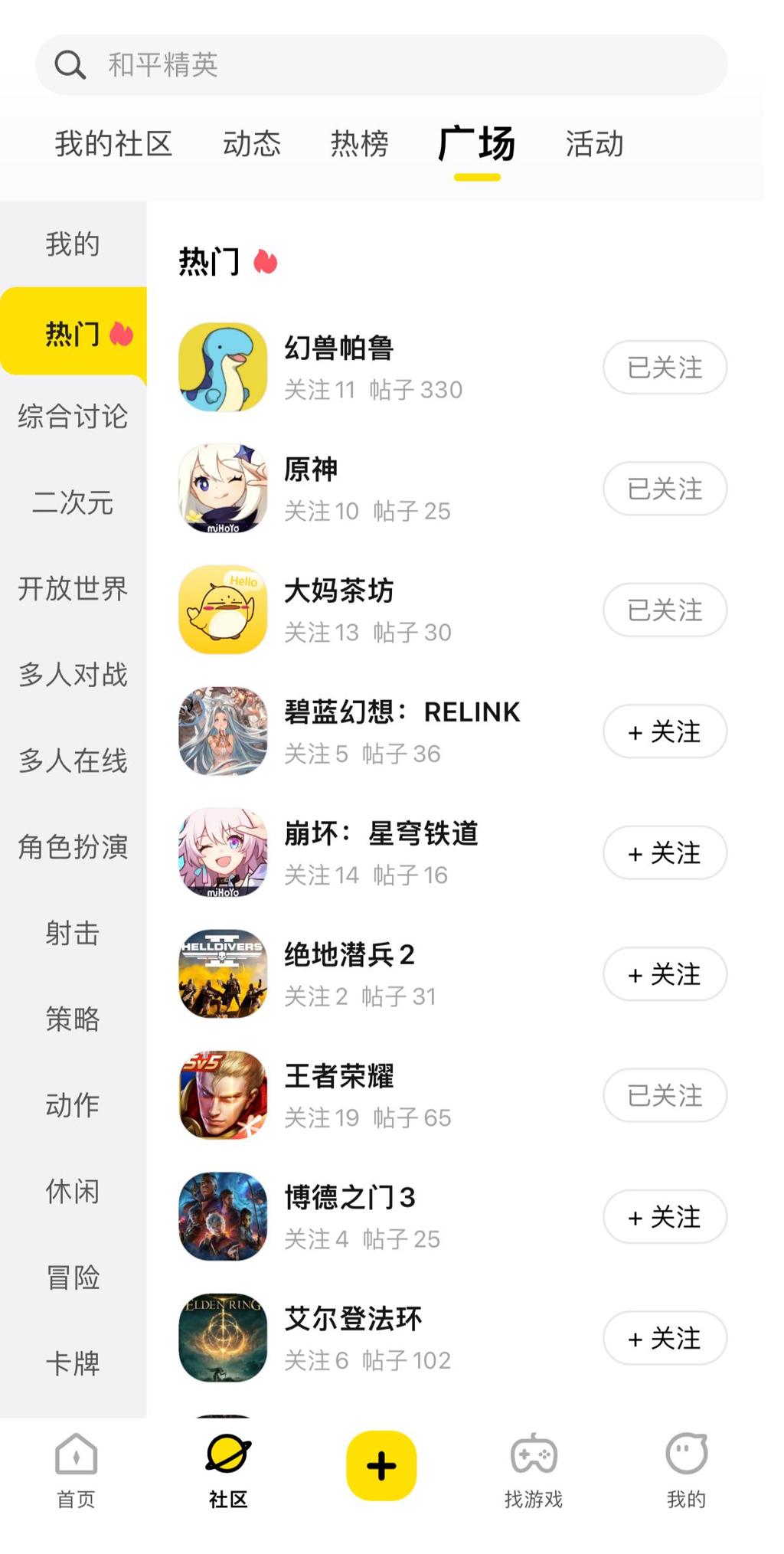Unfollow 大妈茶坊 community
Image resolution: width=784 pixels, height=1554 pixels.
click(664, 610)
